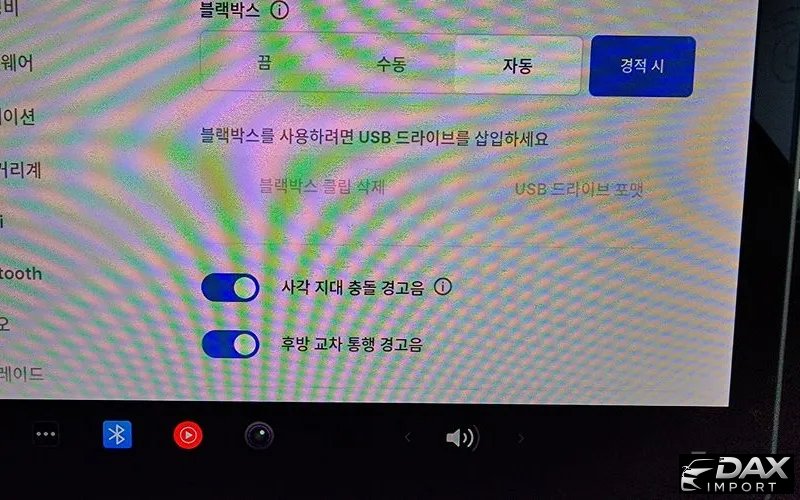Viewport: 800px width, 500px height.
Task: Show info for 사각 지대 충돌 경고음
Action: coord(443,286)
